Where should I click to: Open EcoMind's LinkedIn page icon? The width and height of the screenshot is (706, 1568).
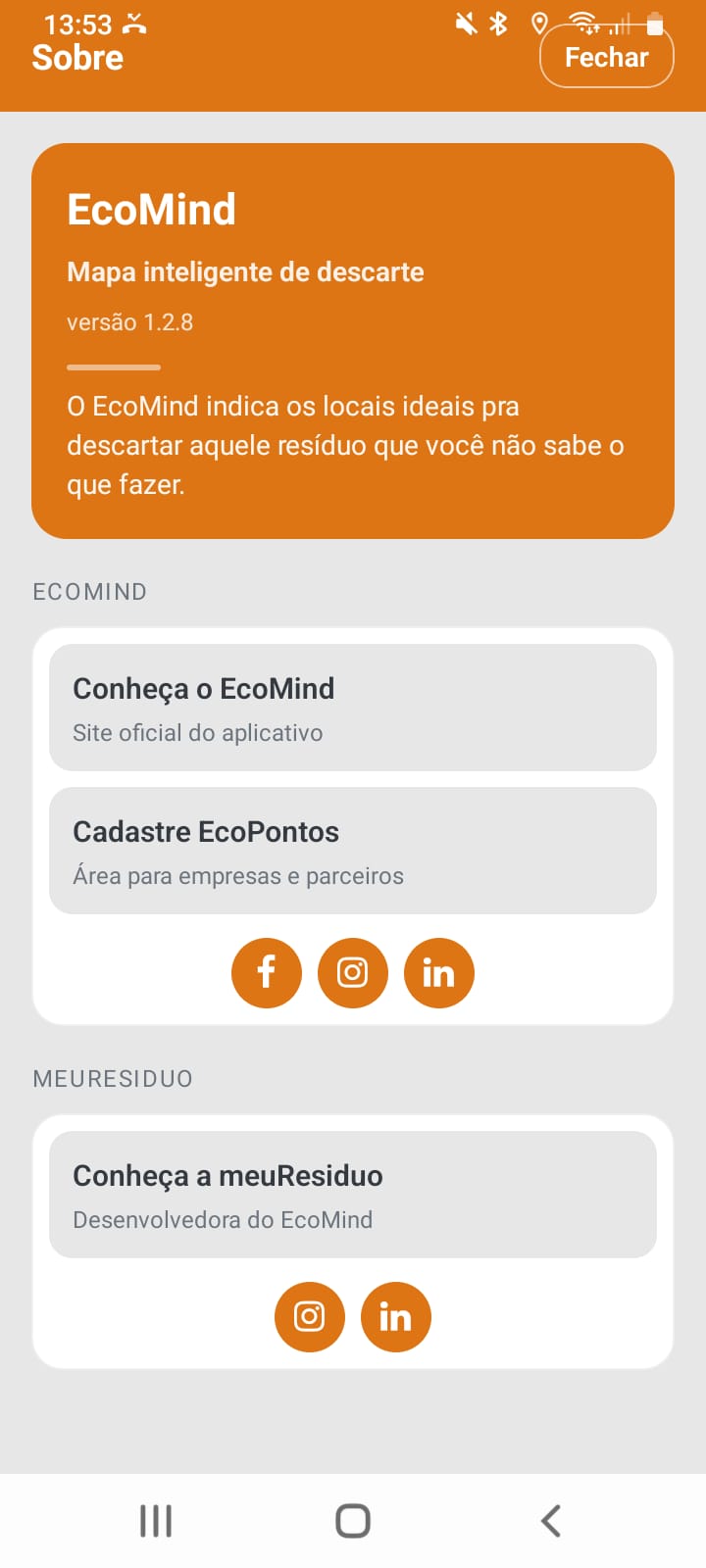(438, 972)
